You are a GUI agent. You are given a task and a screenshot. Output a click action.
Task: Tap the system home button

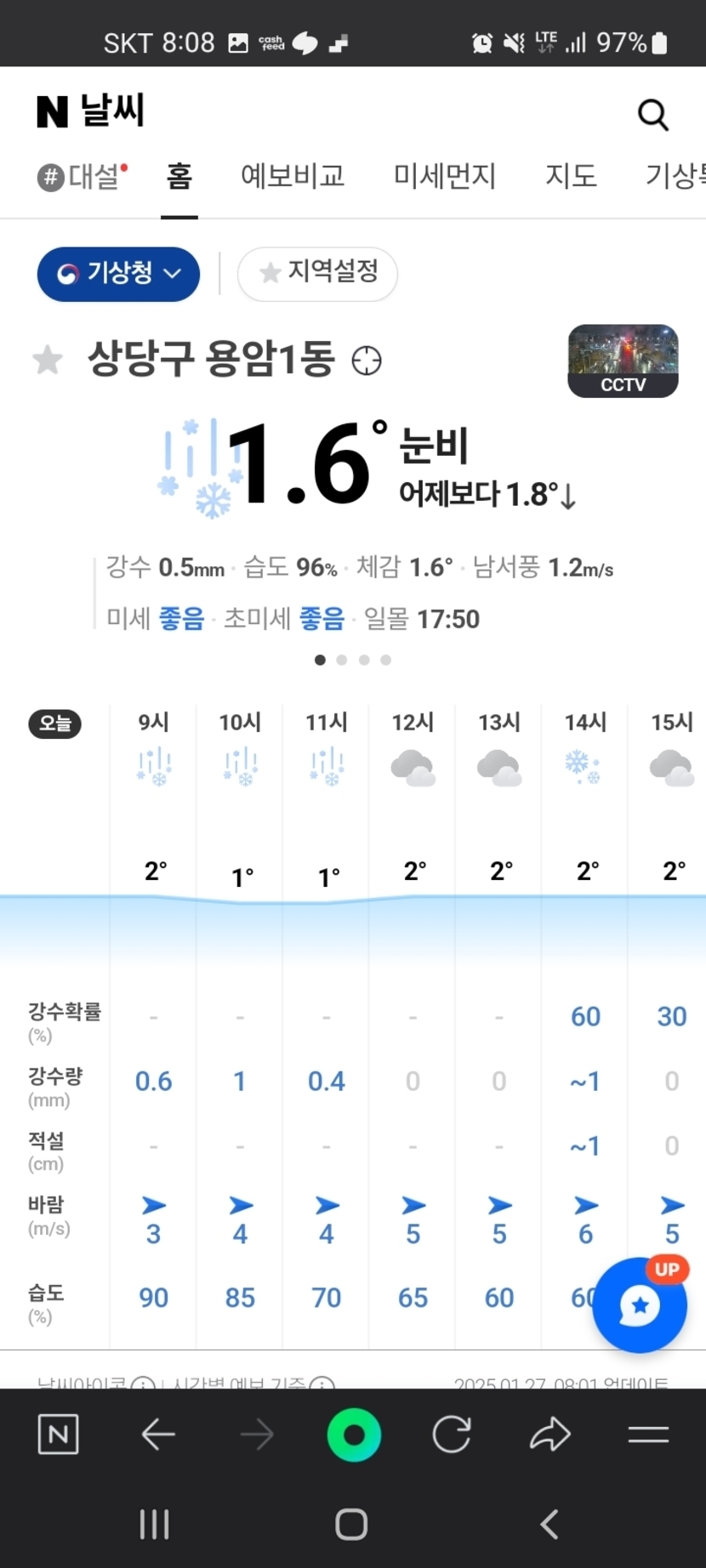(351, 1525)
